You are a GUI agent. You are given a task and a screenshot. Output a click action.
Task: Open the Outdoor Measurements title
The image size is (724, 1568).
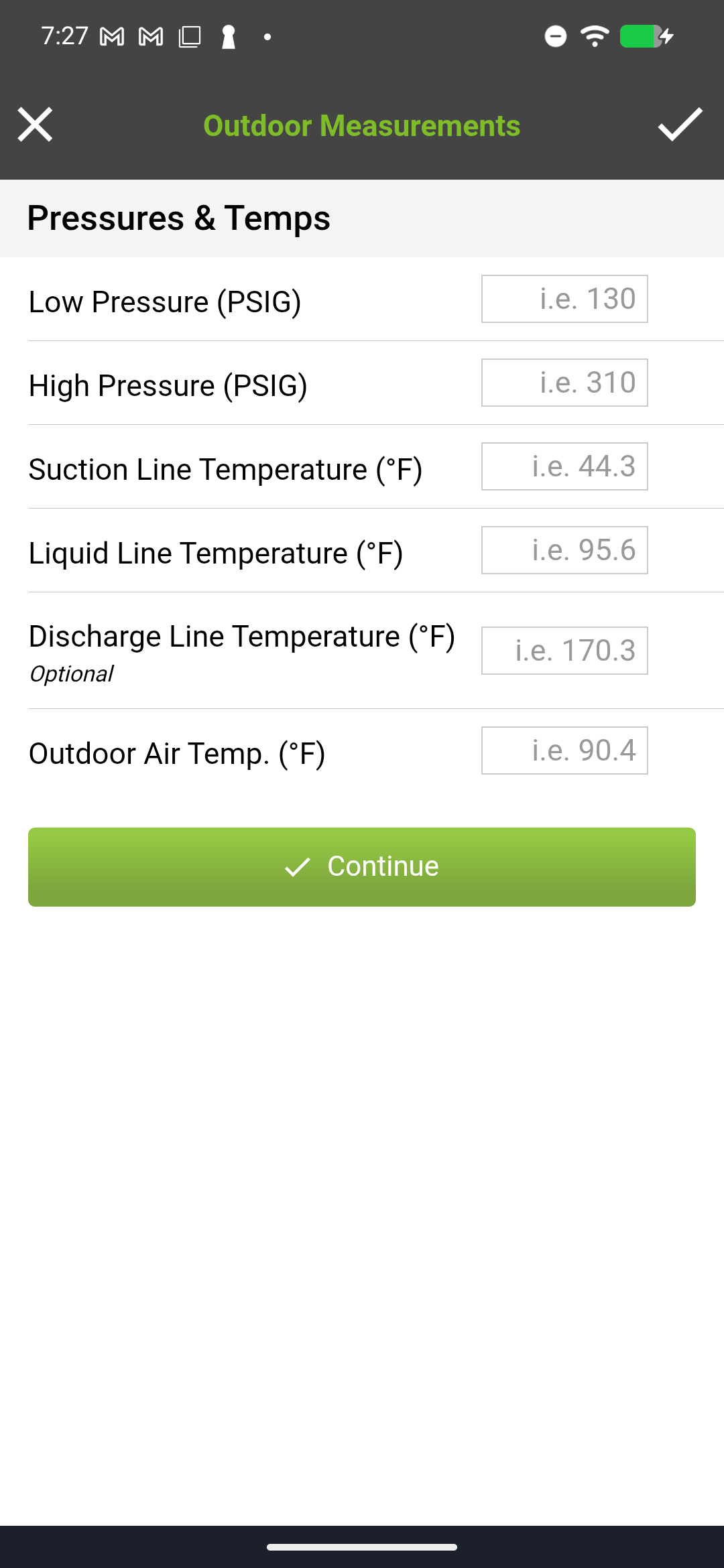tap(362, 125)
